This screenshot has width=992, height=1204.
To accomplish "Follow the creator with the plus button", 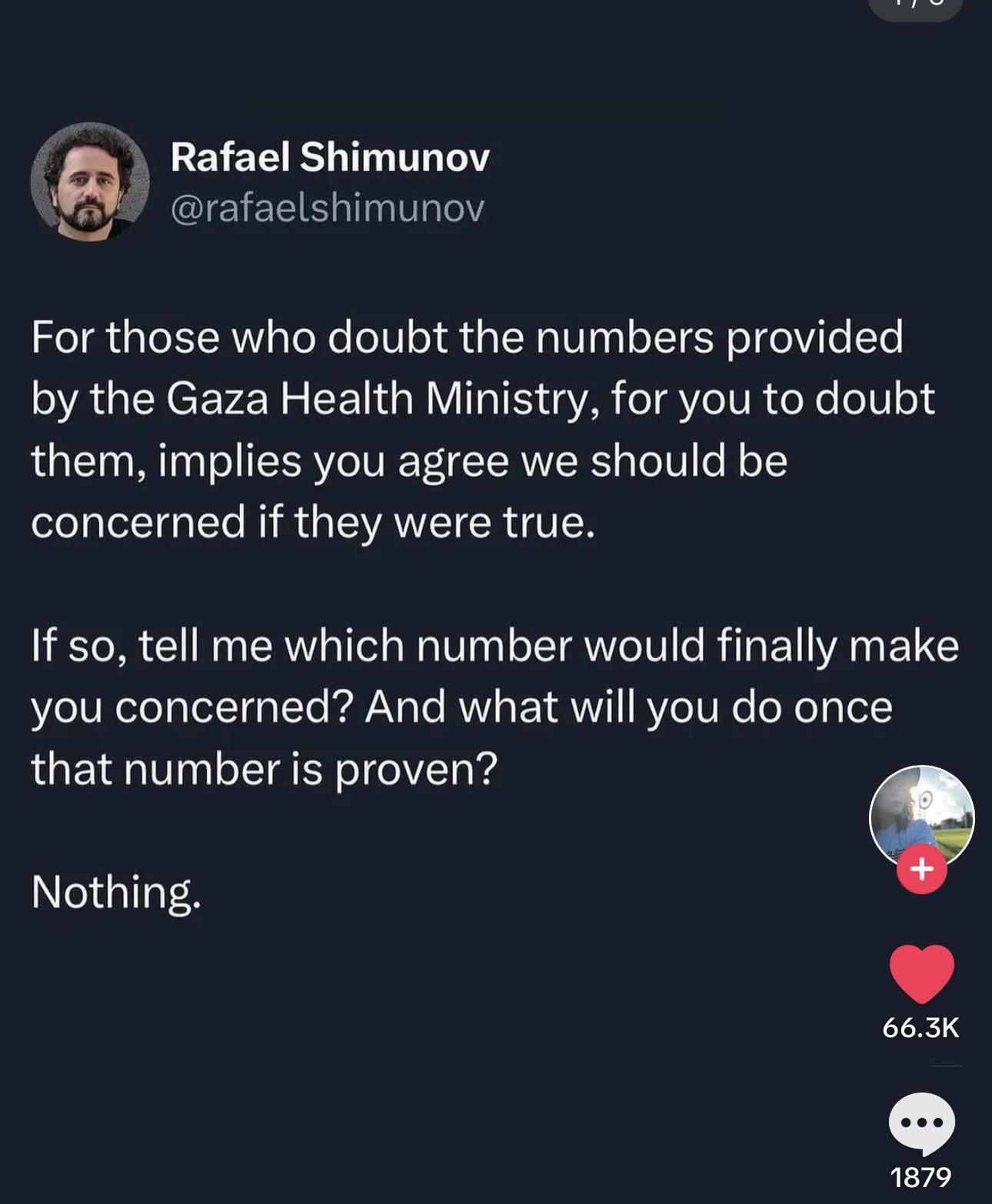I will click(x=921, y=870).
